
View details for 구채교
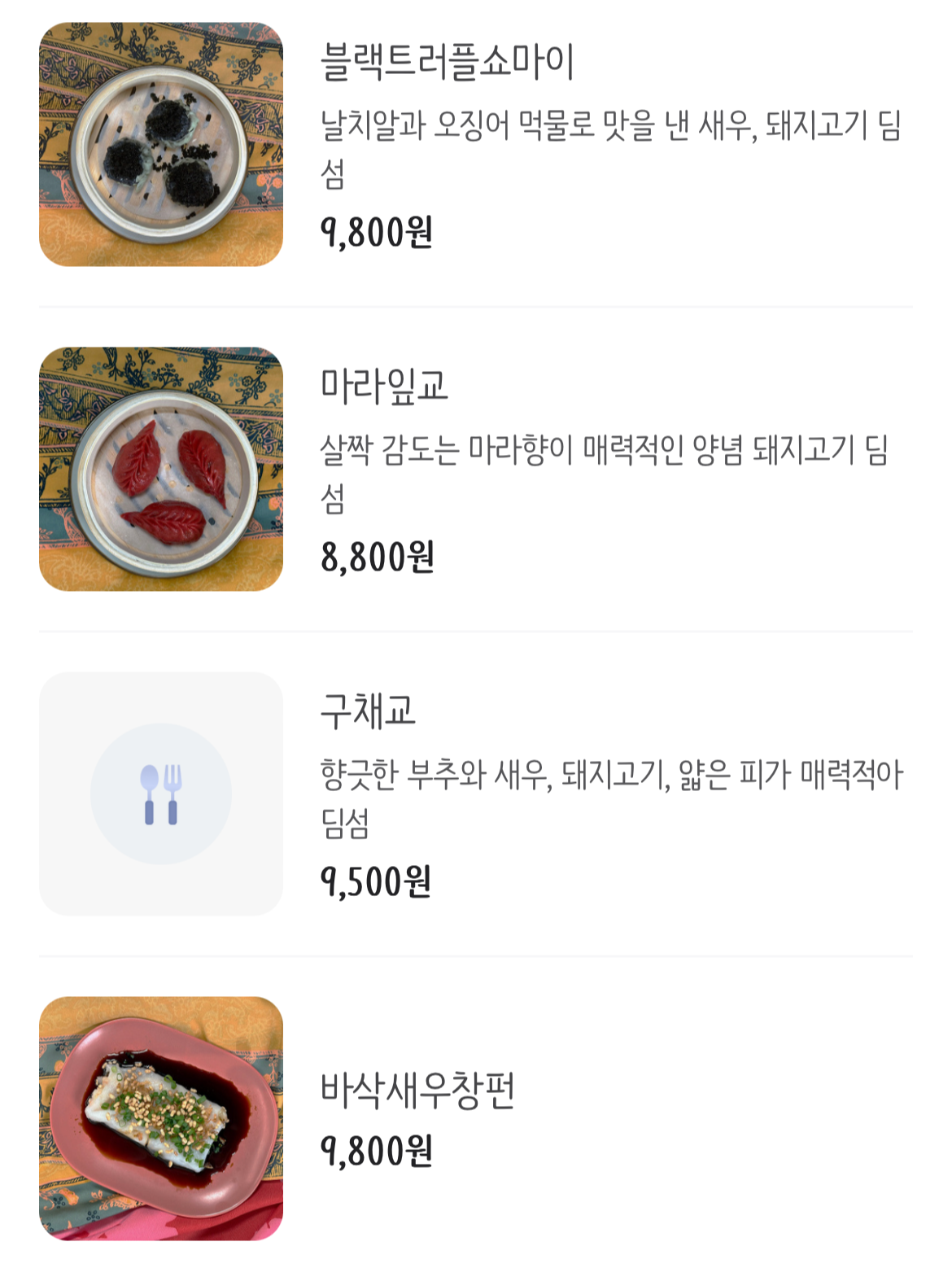[x=368, y=711]
